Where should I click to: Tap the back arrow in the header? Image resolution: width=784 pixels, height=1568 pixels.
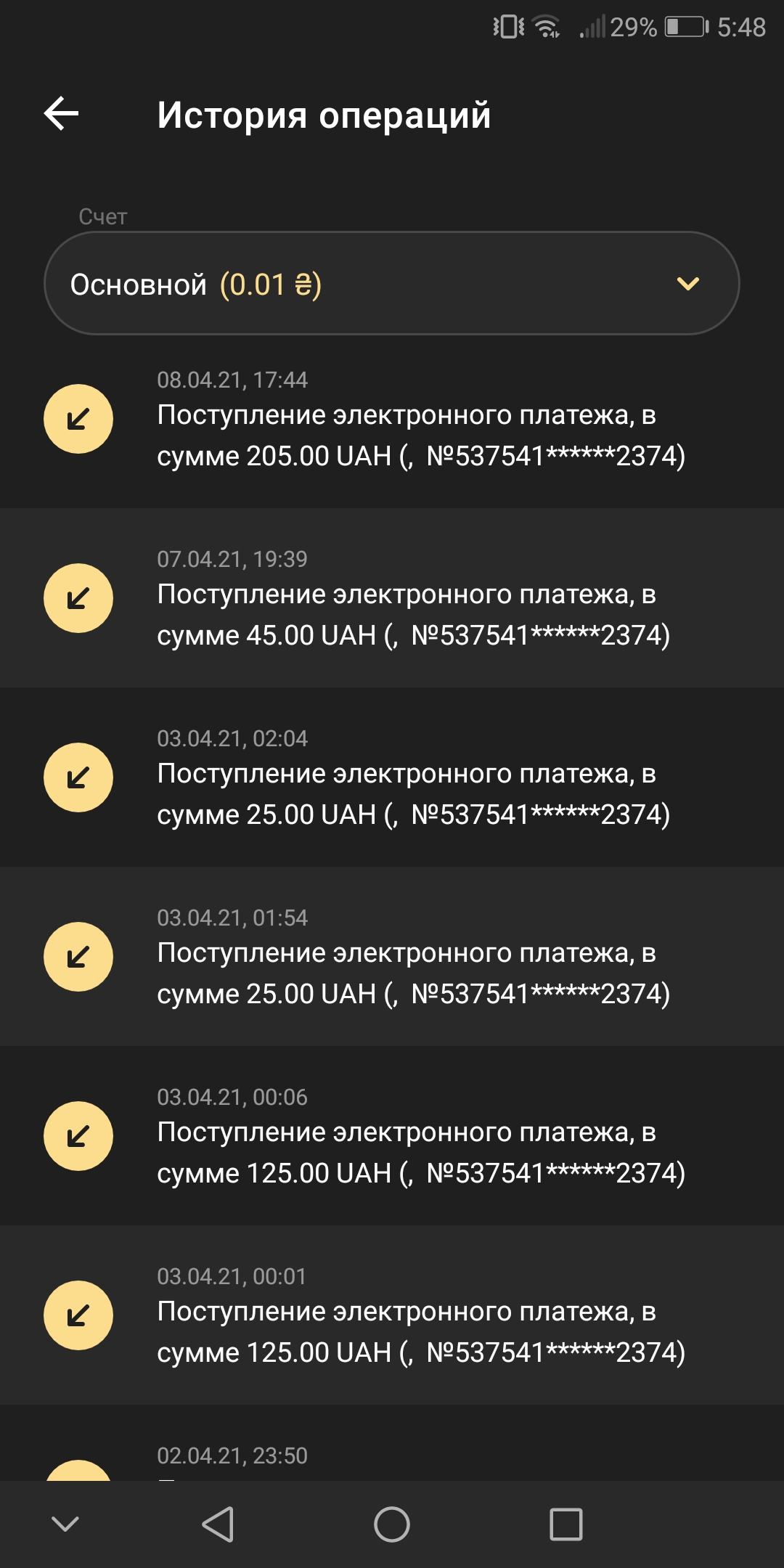pos(62,113)
